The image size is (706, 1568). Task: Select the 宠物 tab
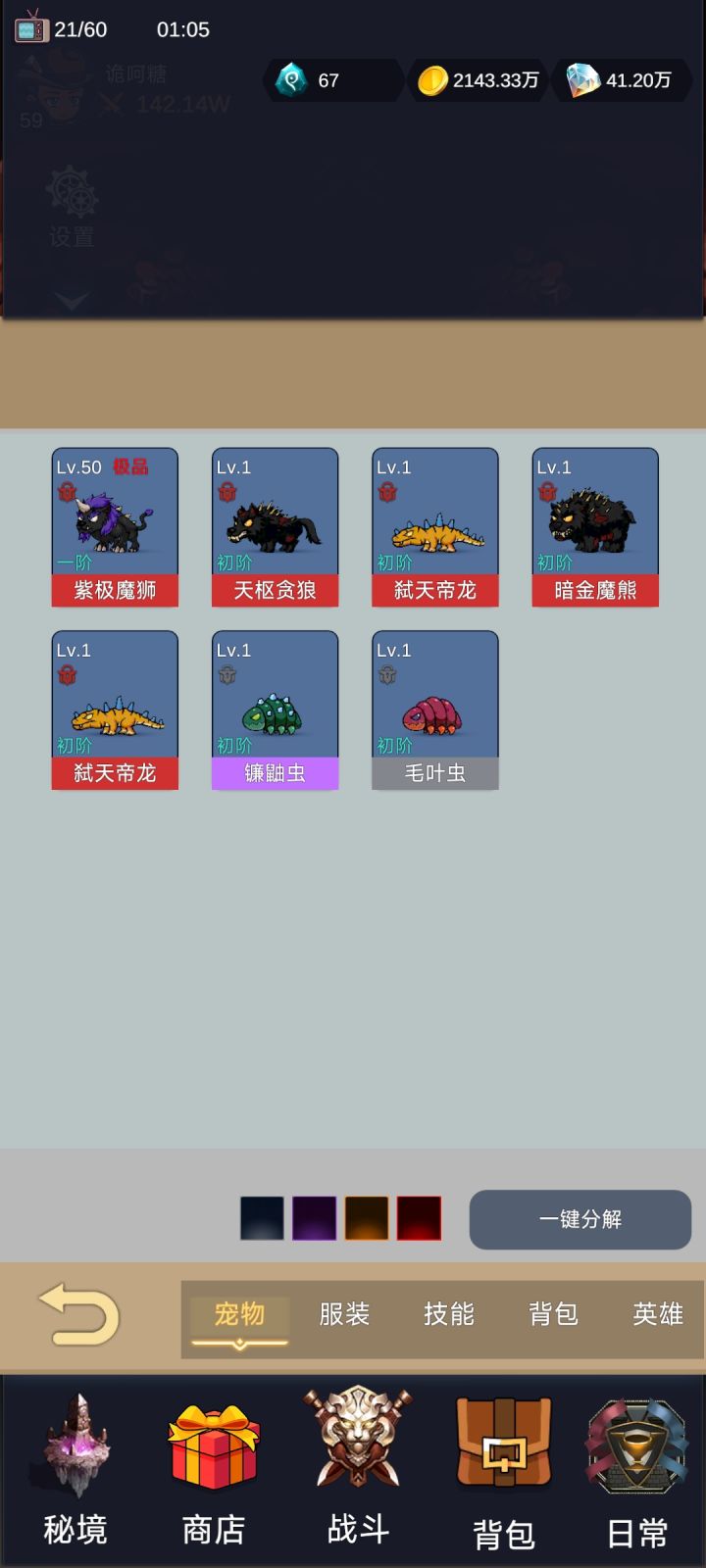pos(239,1314)
